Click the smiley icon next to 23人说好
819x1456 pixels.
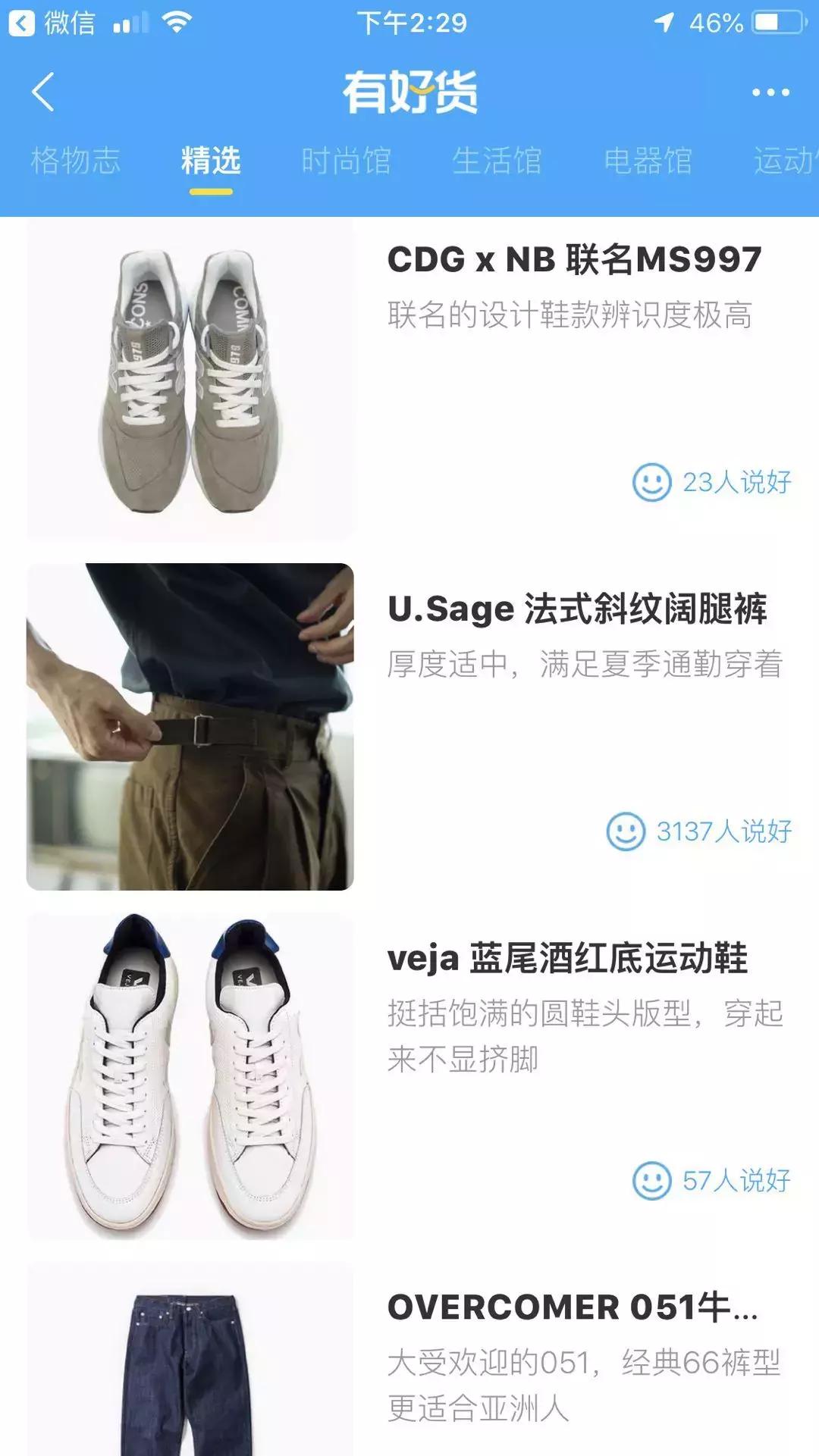tap(651, 481)
